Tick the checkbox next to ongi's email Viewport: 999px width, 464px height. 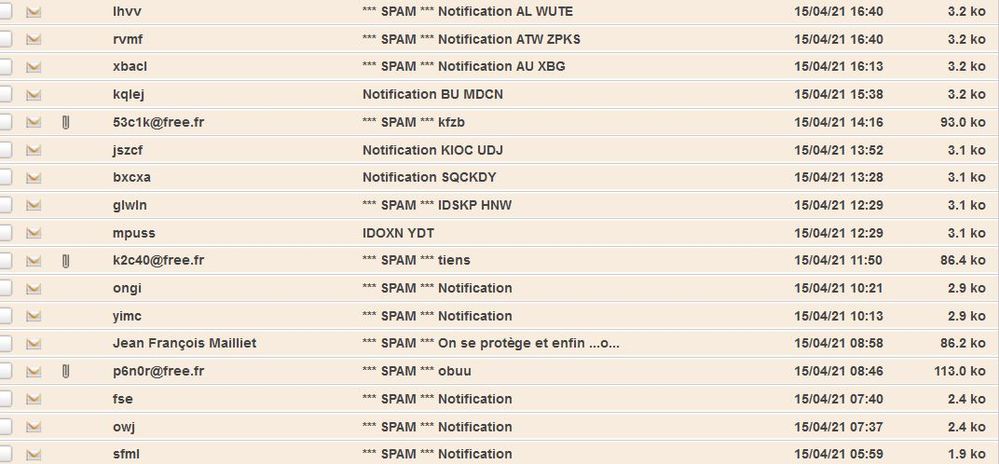(4, 288)
